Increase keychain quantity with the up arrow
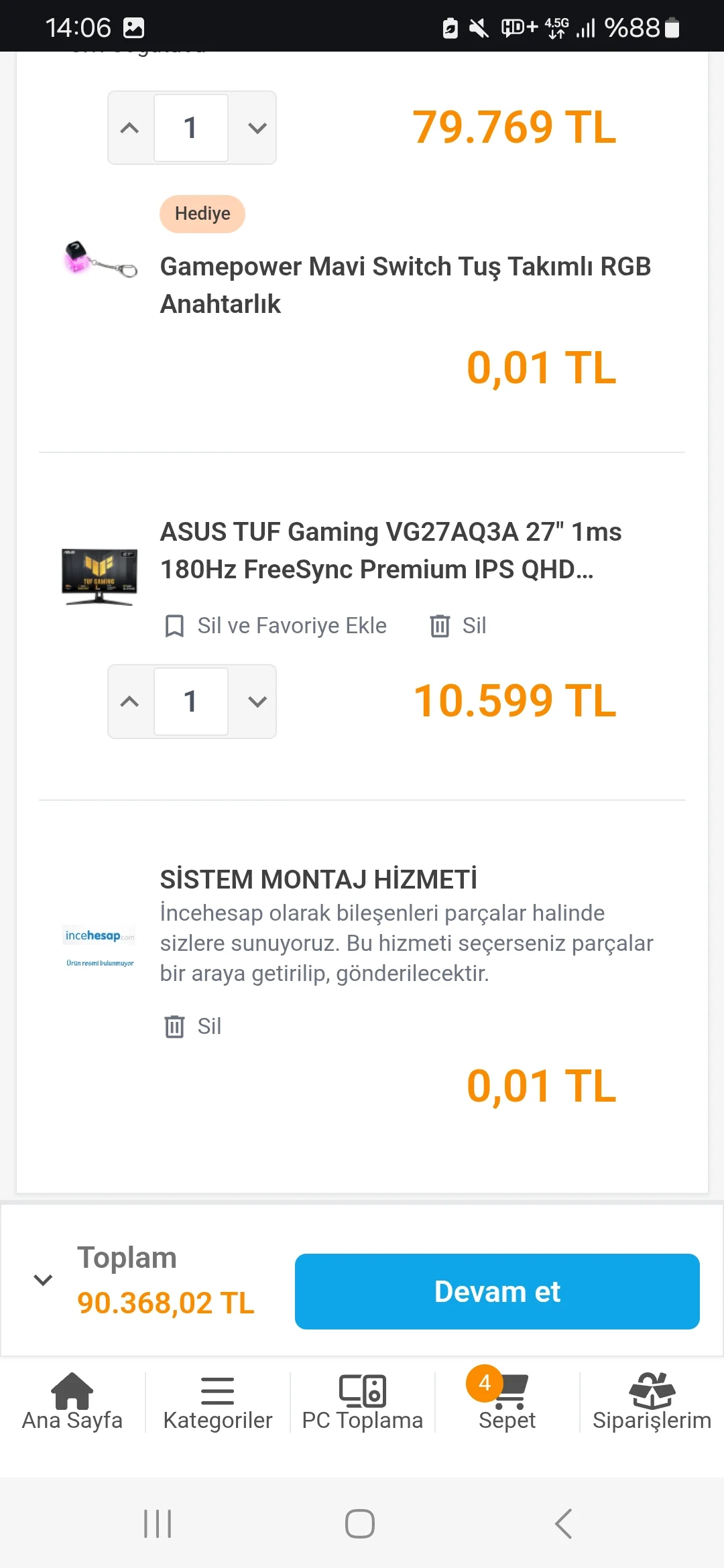Screen dimensions: 724x1568 click(129, 127)
